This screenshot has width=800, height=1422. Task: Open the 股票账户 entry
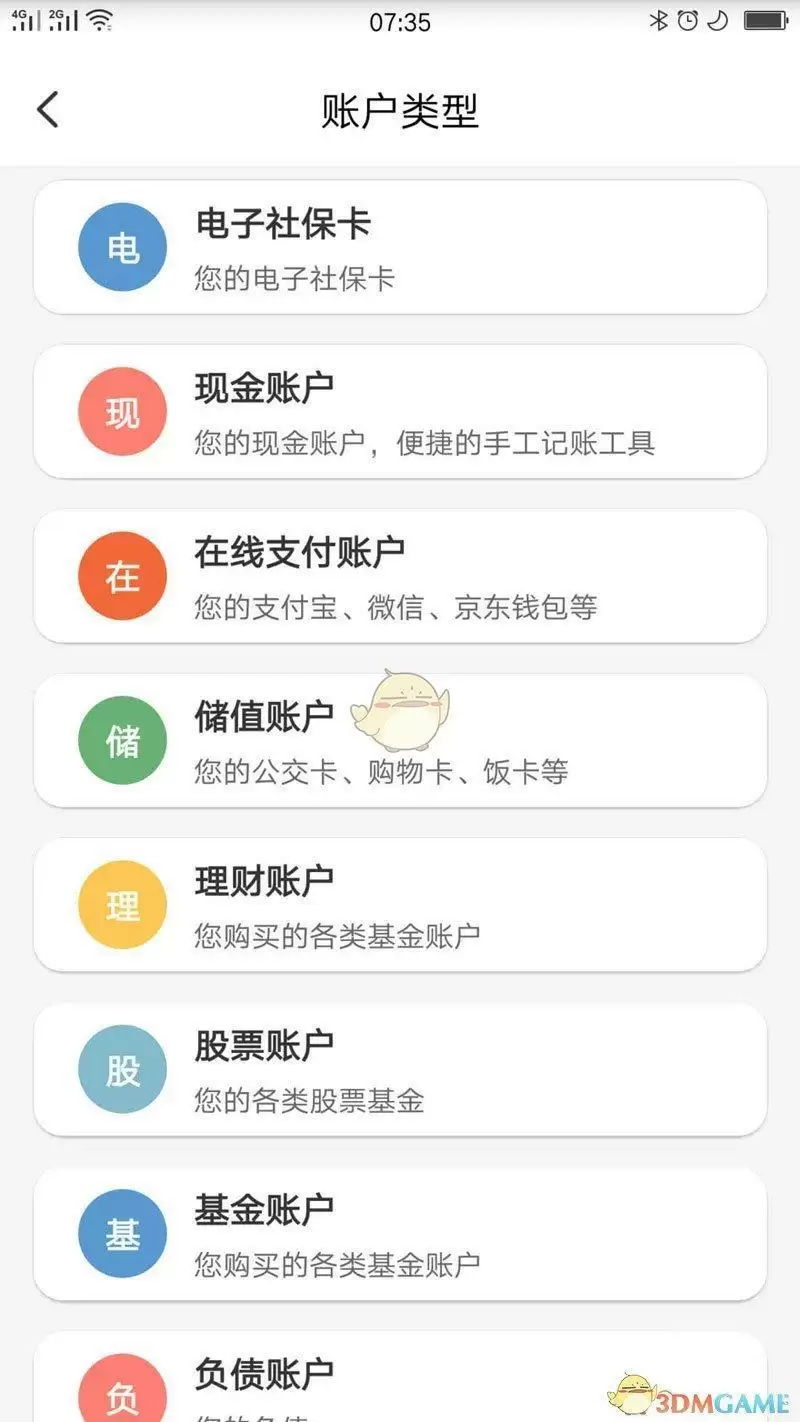(400, 1068)
